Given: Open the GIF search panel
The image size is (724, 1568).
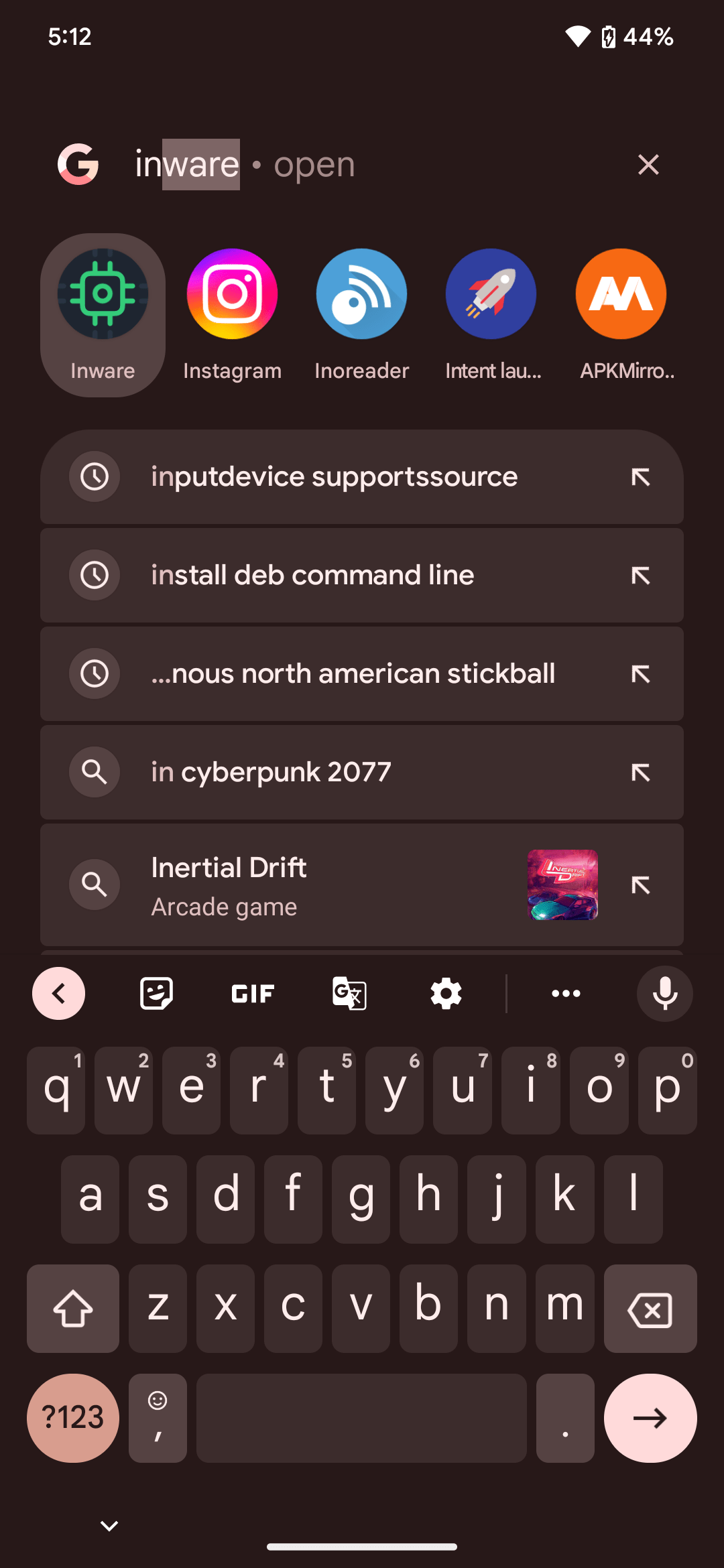Looking at the screenshot, I should [x=252, y=994].
